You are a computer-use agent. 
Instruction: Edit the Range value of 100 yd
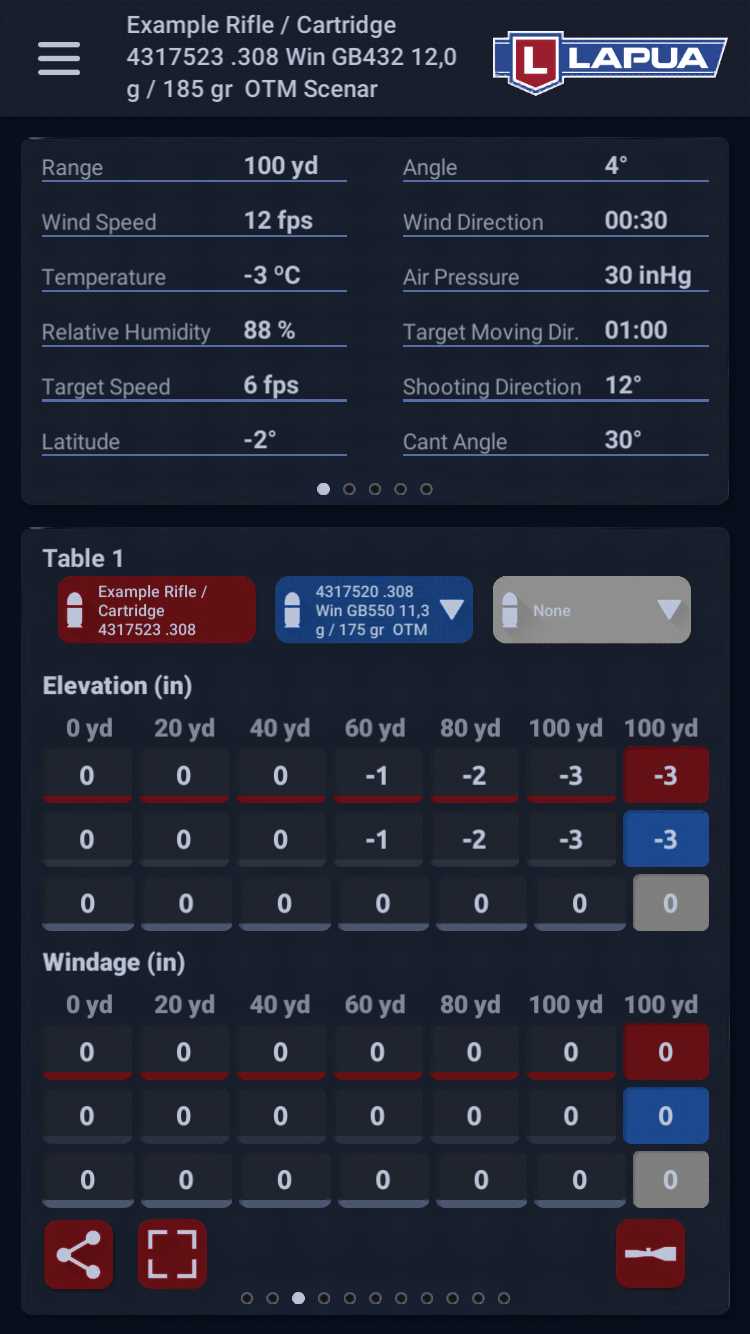(194, 167)
